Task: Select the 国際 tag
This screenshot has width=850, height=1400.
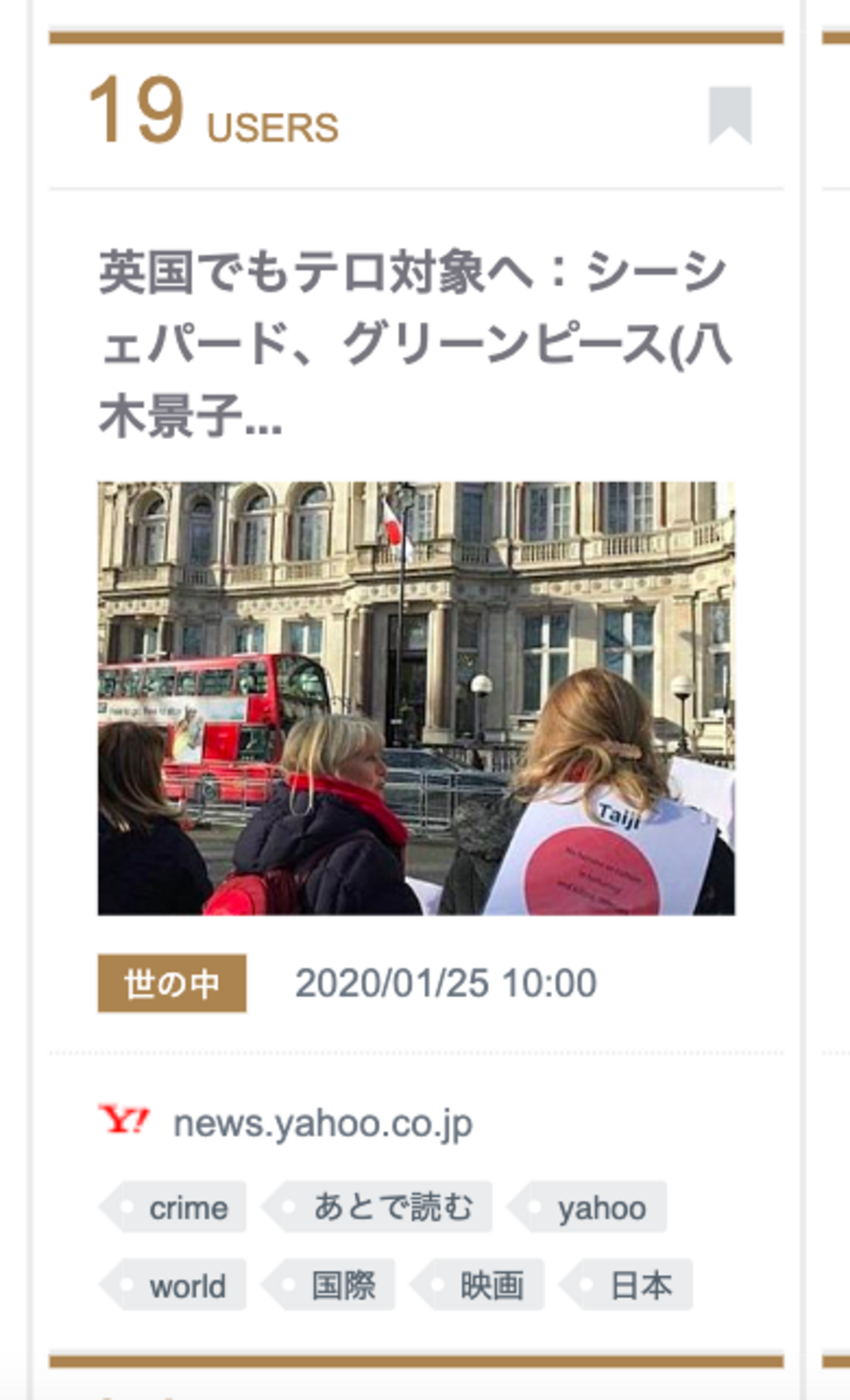Action: coord(342,1286)
